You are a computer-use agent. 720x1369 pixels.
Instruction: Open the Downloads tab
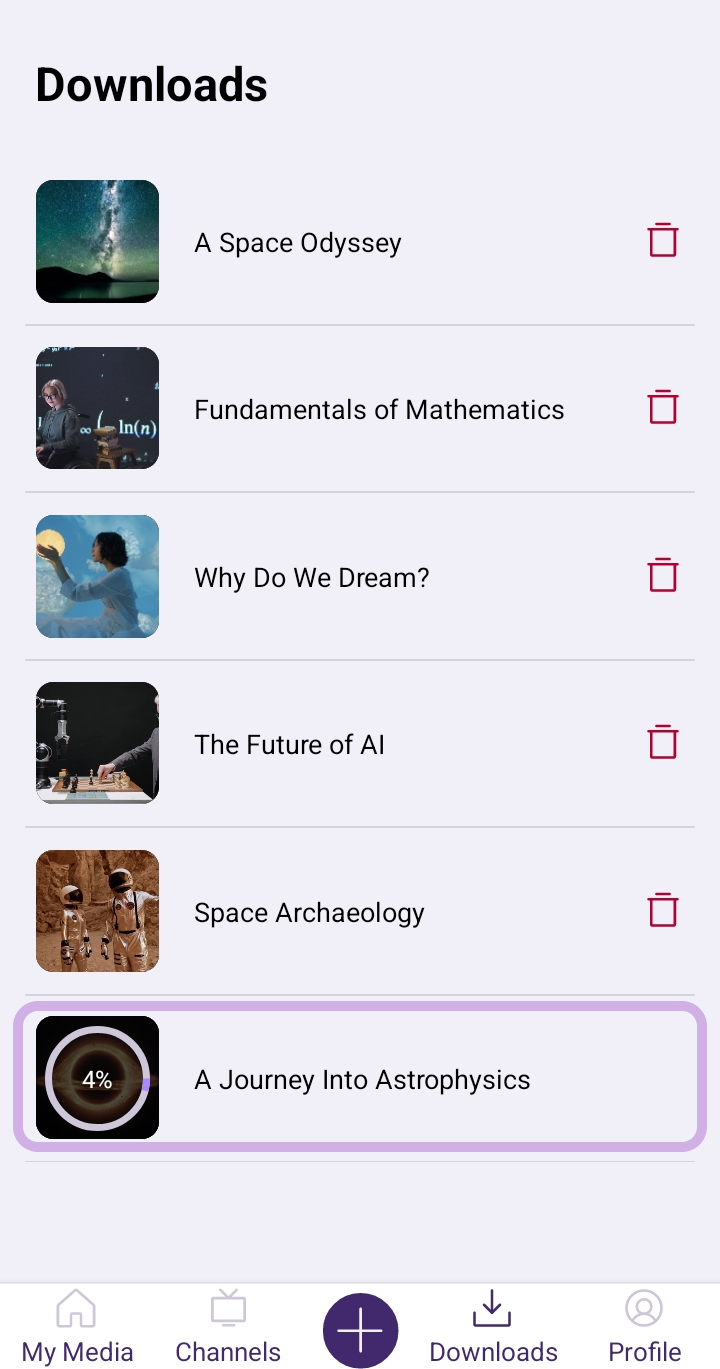pyautogui.click(x=493, y=1328)
